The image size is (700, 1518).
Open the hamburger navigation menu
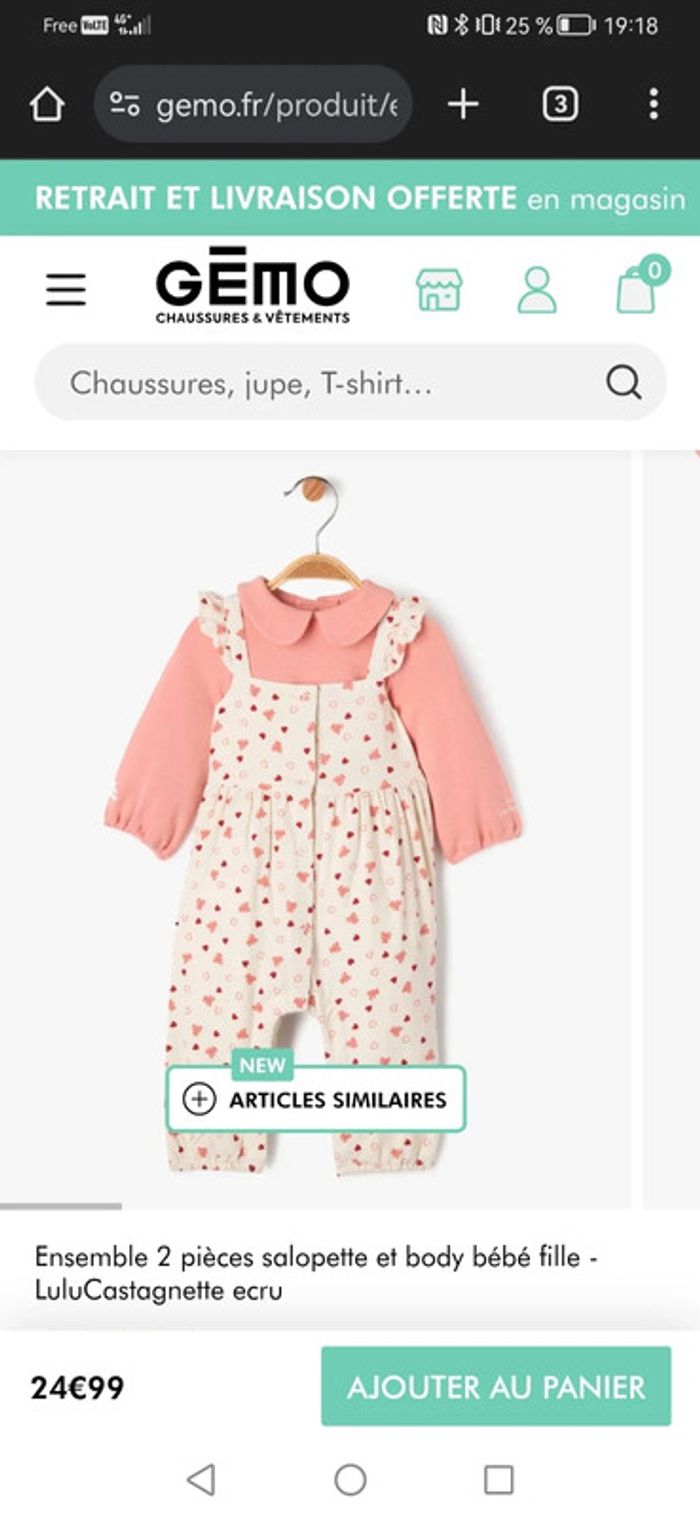(66, 290)
